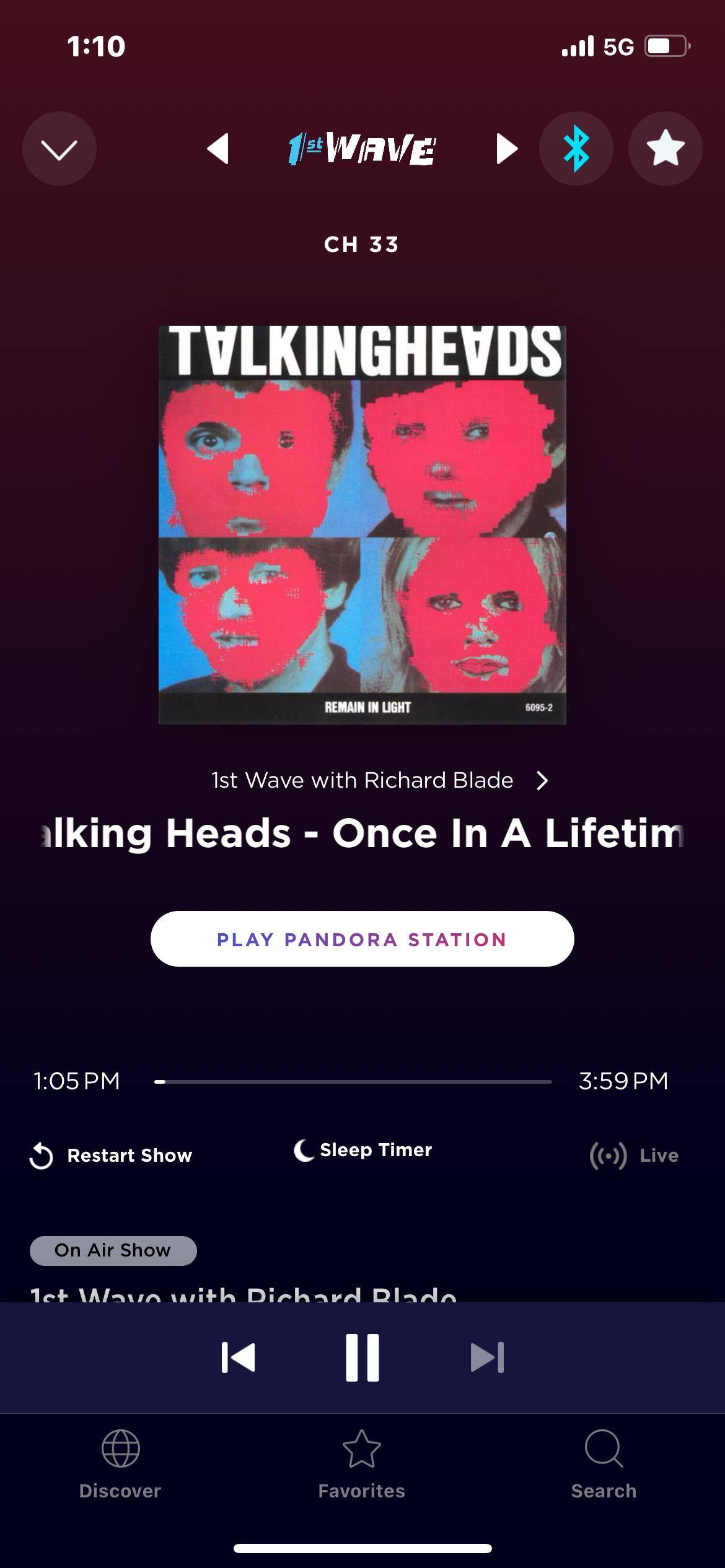Tap the show progress bar to seek
The image size is (725, 1568).
tap(353, 1081)
